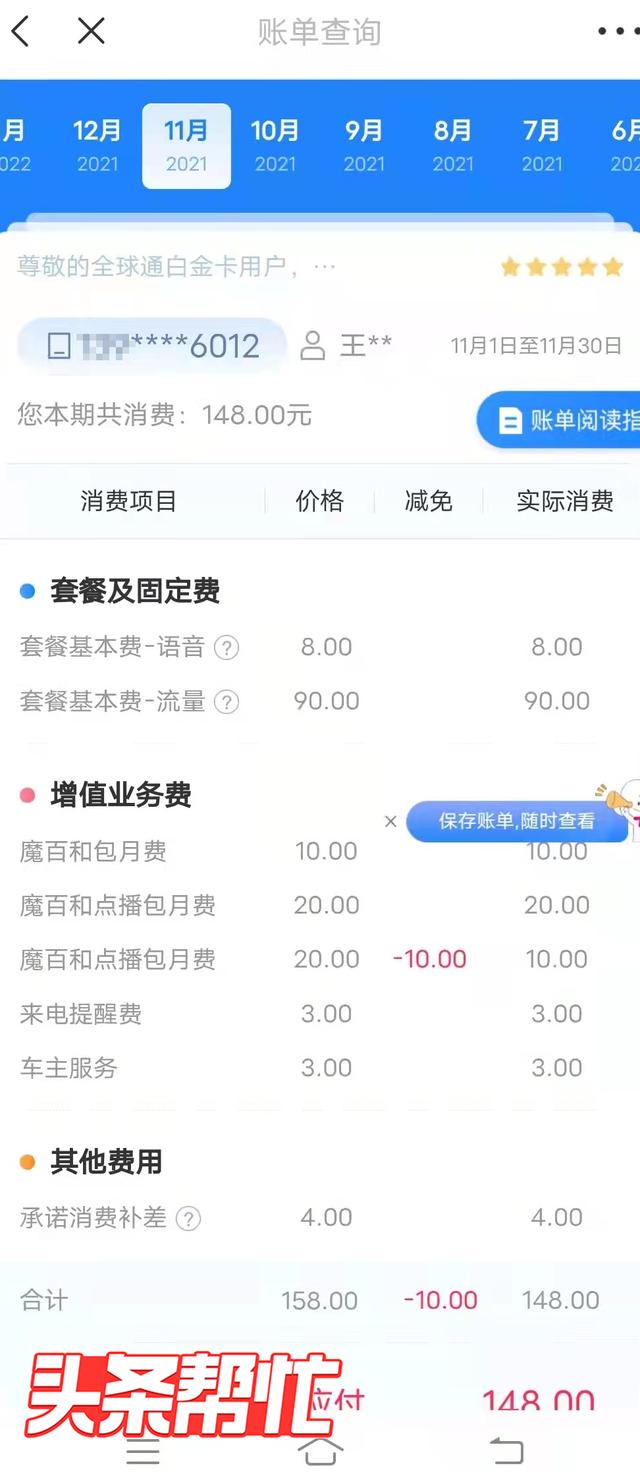Tap the system back button
Viewport: 640px width, 1478px height.
(x=506, y=1450)
